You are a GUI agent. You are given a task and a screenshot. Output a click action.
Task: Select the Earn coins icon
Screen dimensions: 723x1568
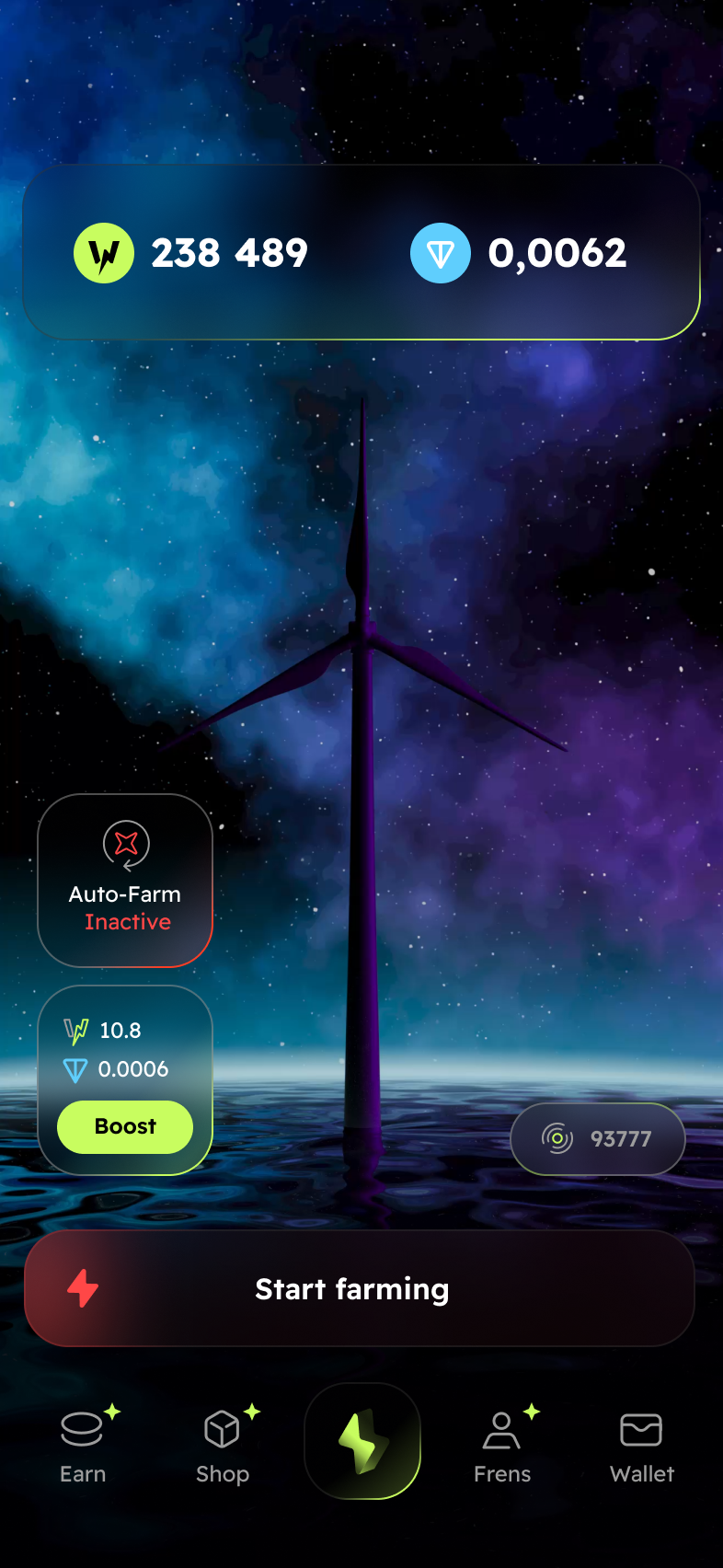coord(83,1429)
